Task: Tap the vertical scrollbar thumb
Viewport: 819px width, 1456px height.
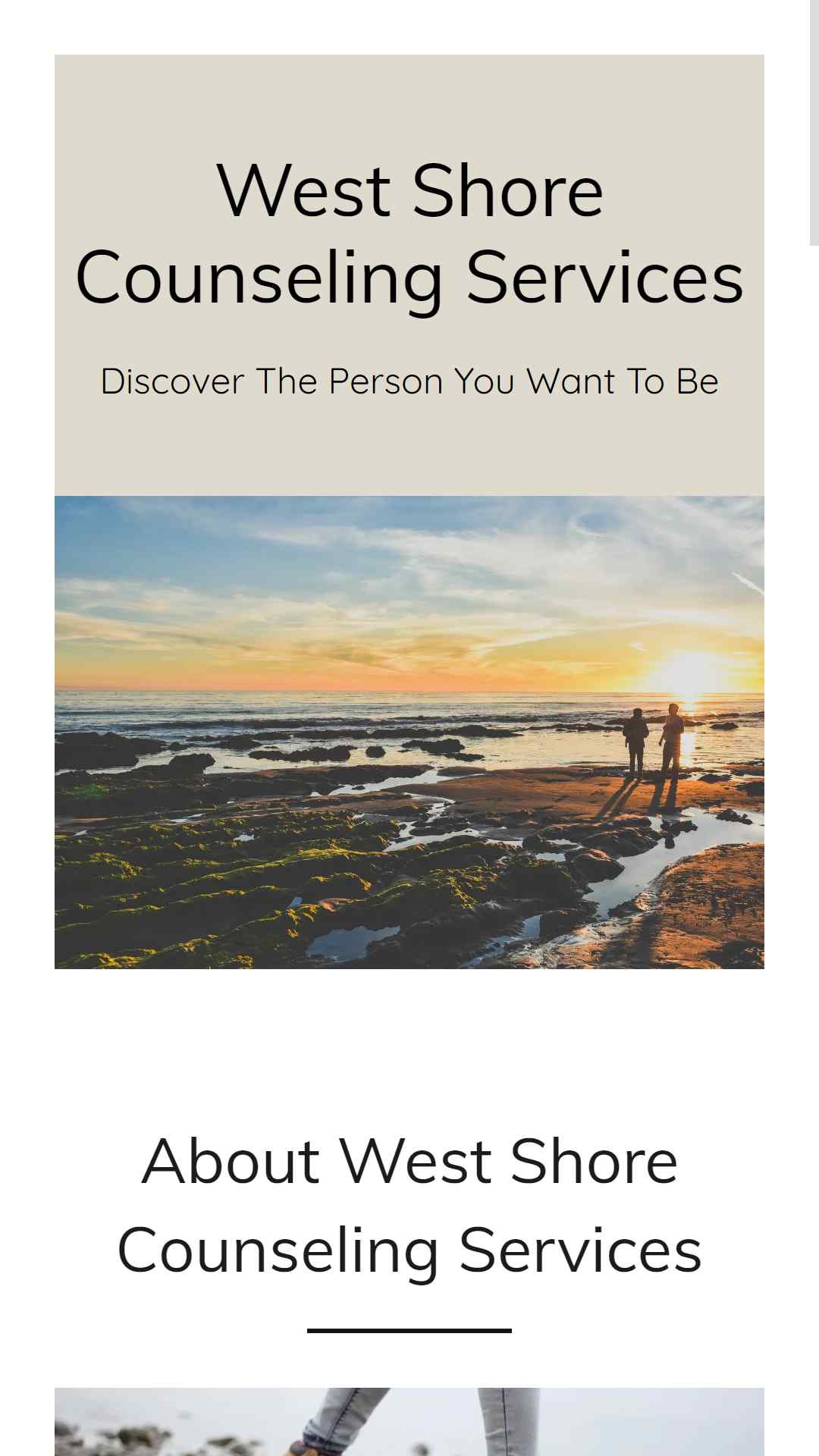Action: pos(814,123)
